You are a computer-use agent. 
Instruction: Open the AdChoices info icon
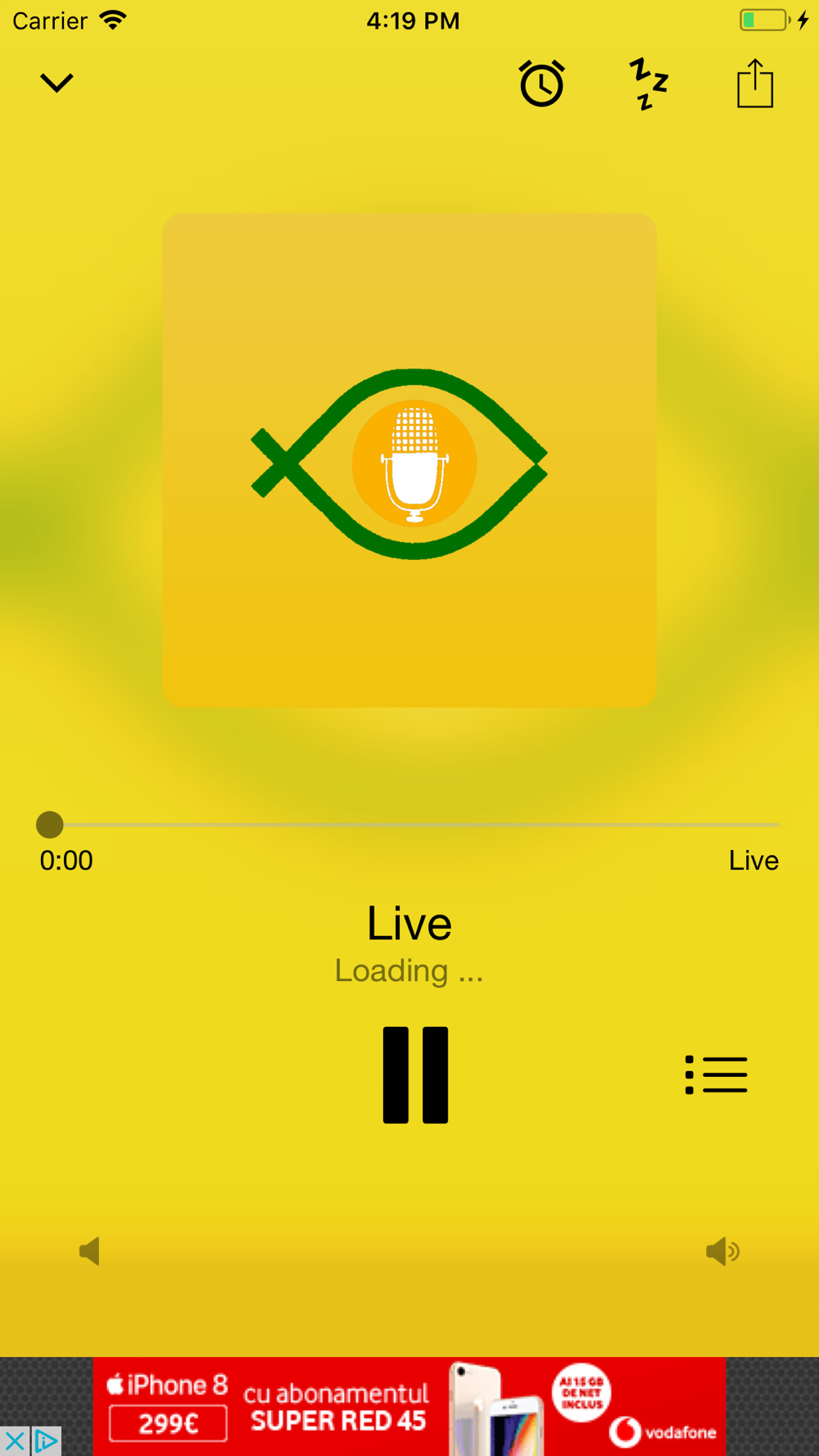pyautogui.click(x=46, y=1441)
